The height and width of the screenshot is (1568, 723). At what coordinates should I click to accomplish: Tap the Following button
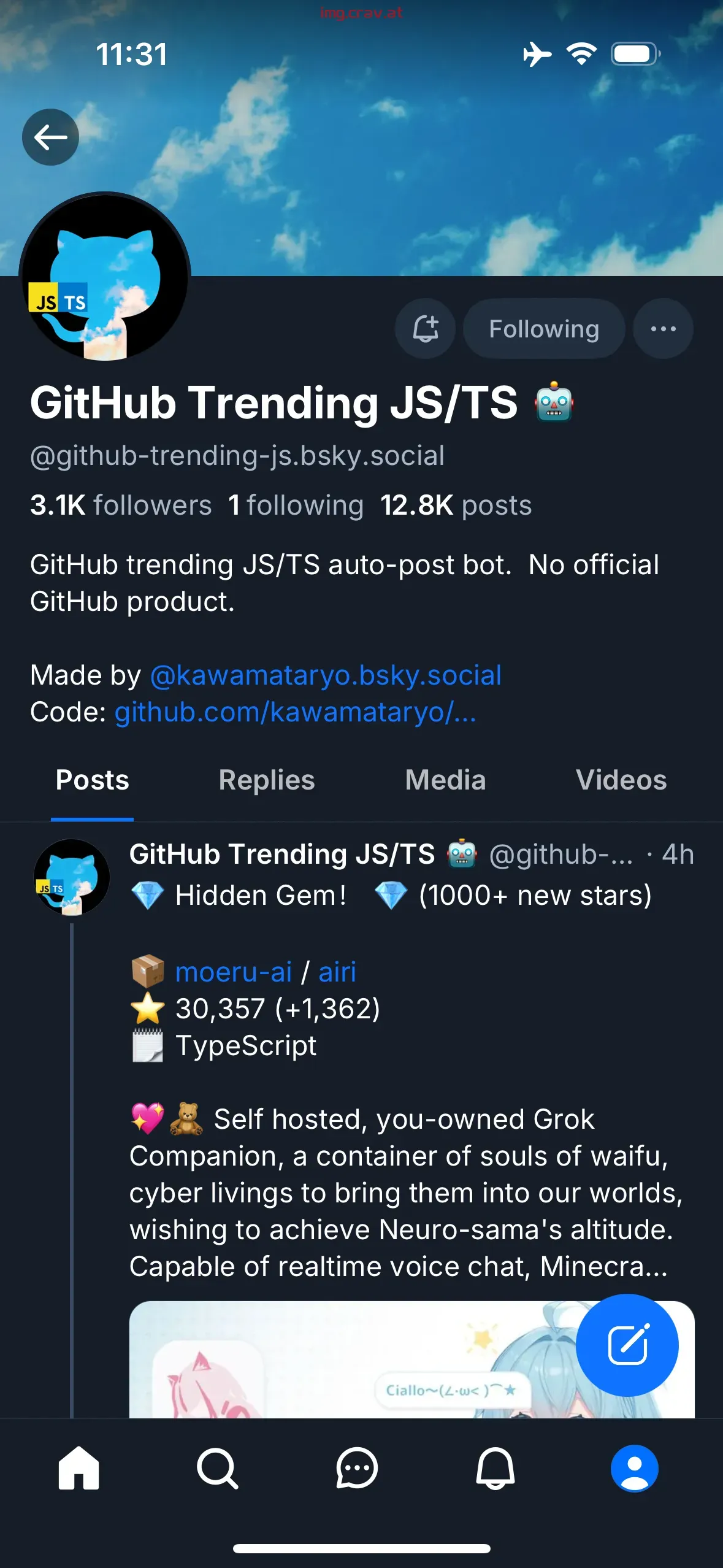[x=543, y=329]
